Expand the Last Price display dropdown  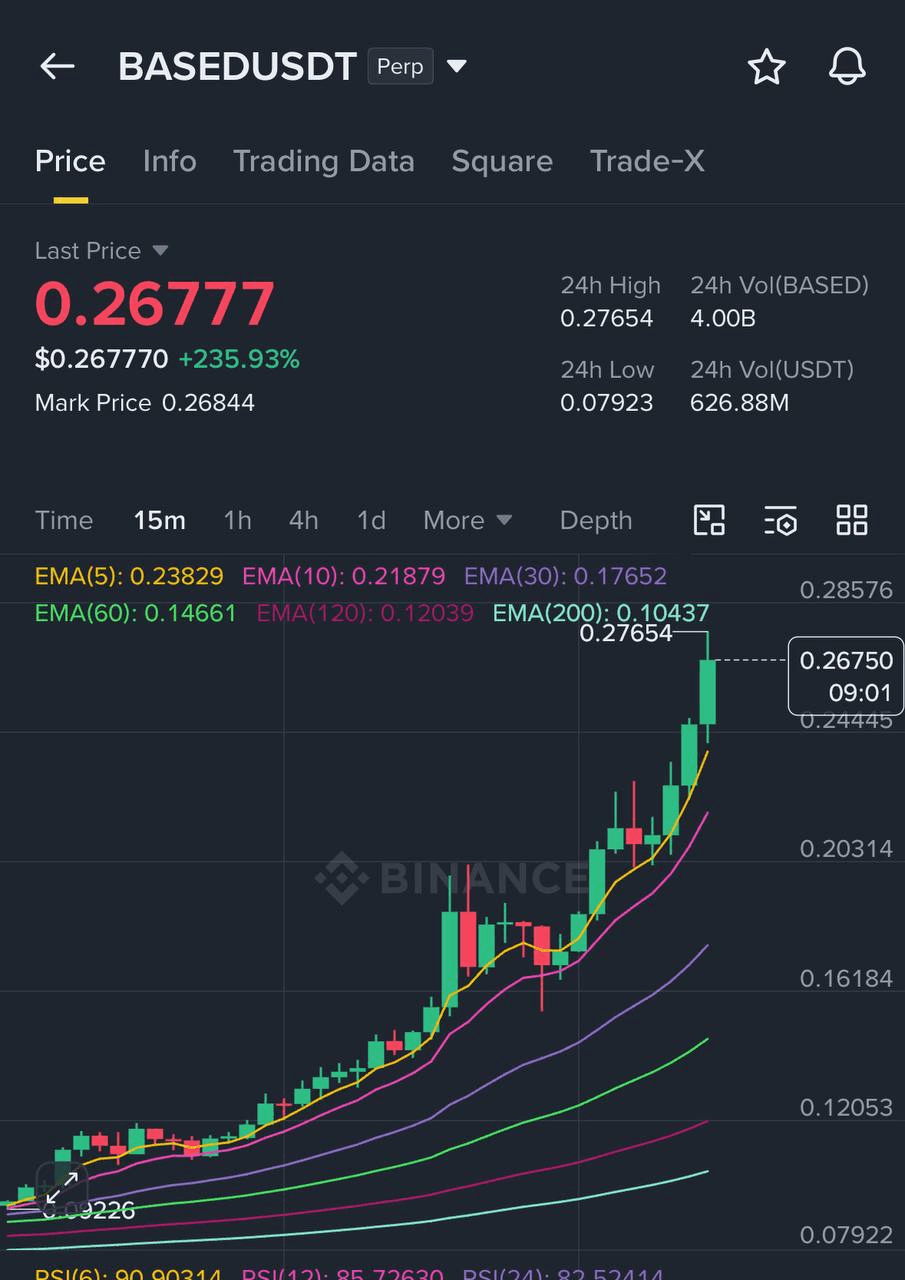pos(101,251)
